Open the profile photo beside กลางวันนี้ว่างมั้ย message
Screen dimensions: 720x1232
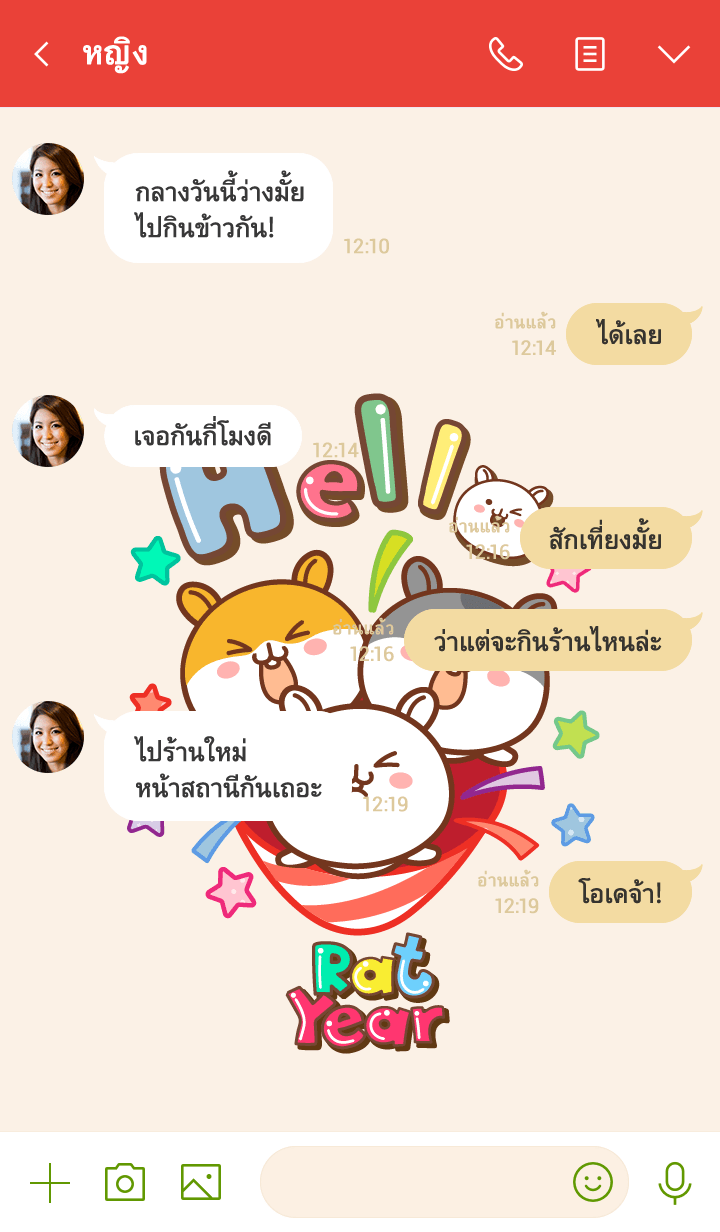click(x=48, y=179)
